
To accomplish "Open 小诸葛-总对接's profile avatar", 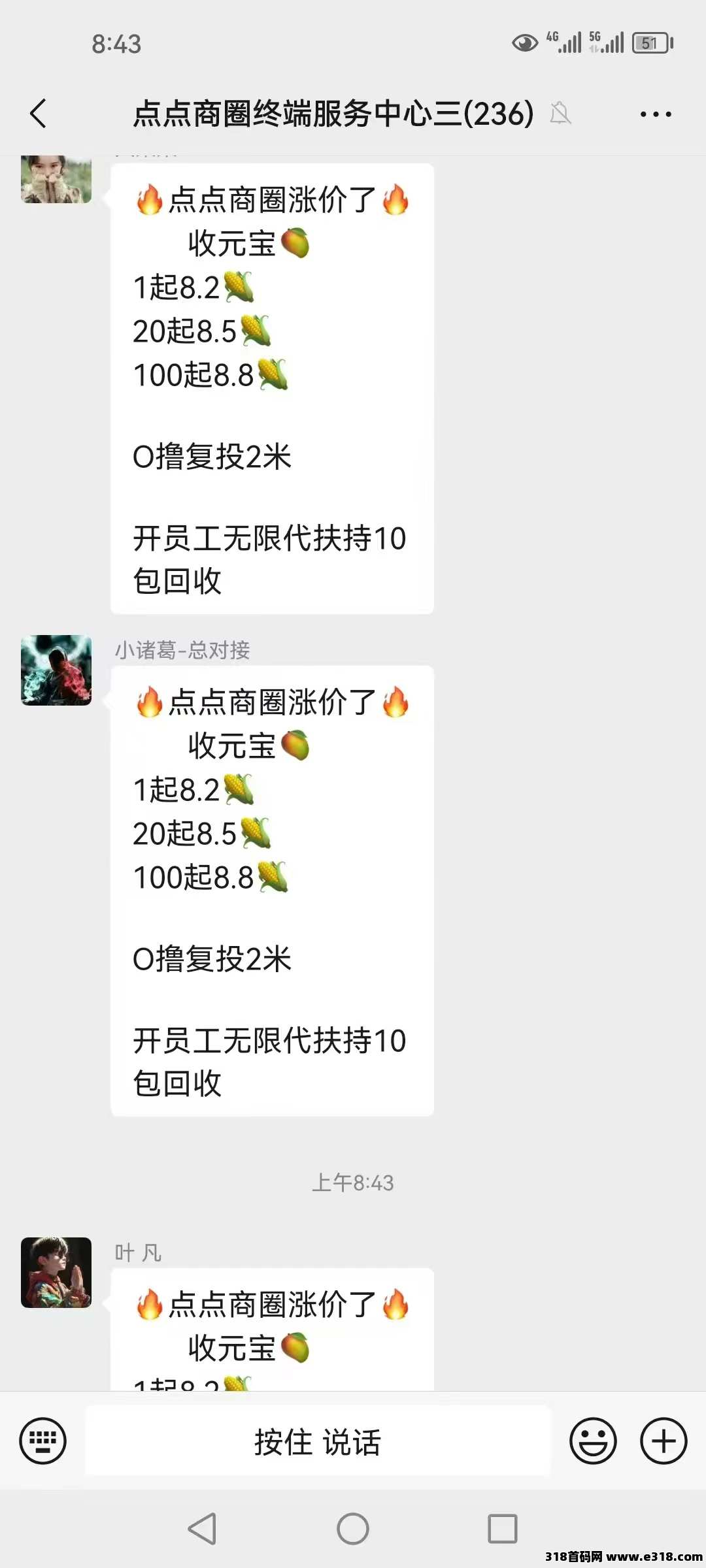I will click(x=56, y=670).
